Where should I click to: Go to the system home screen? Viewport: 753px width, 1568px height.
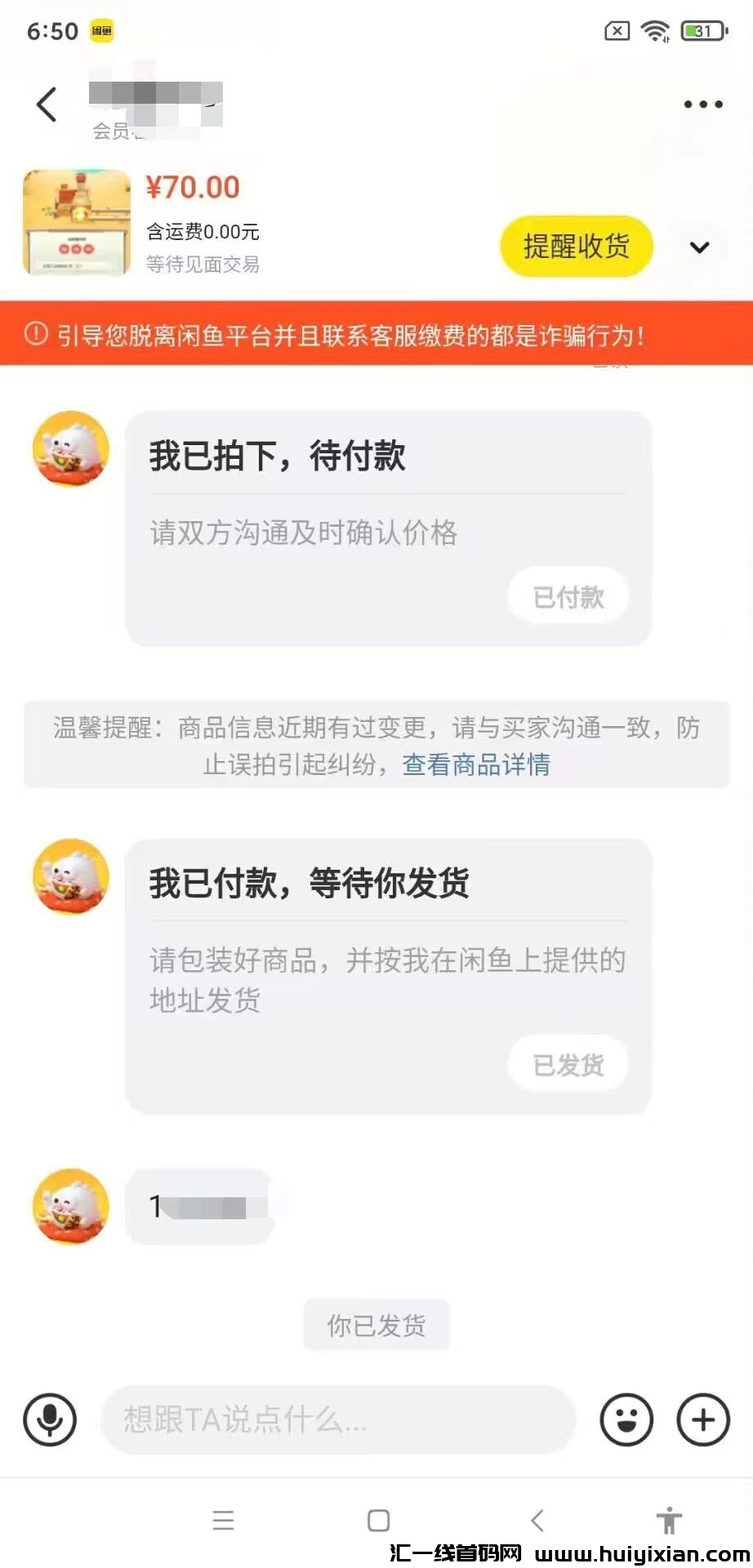[378, 1521]
